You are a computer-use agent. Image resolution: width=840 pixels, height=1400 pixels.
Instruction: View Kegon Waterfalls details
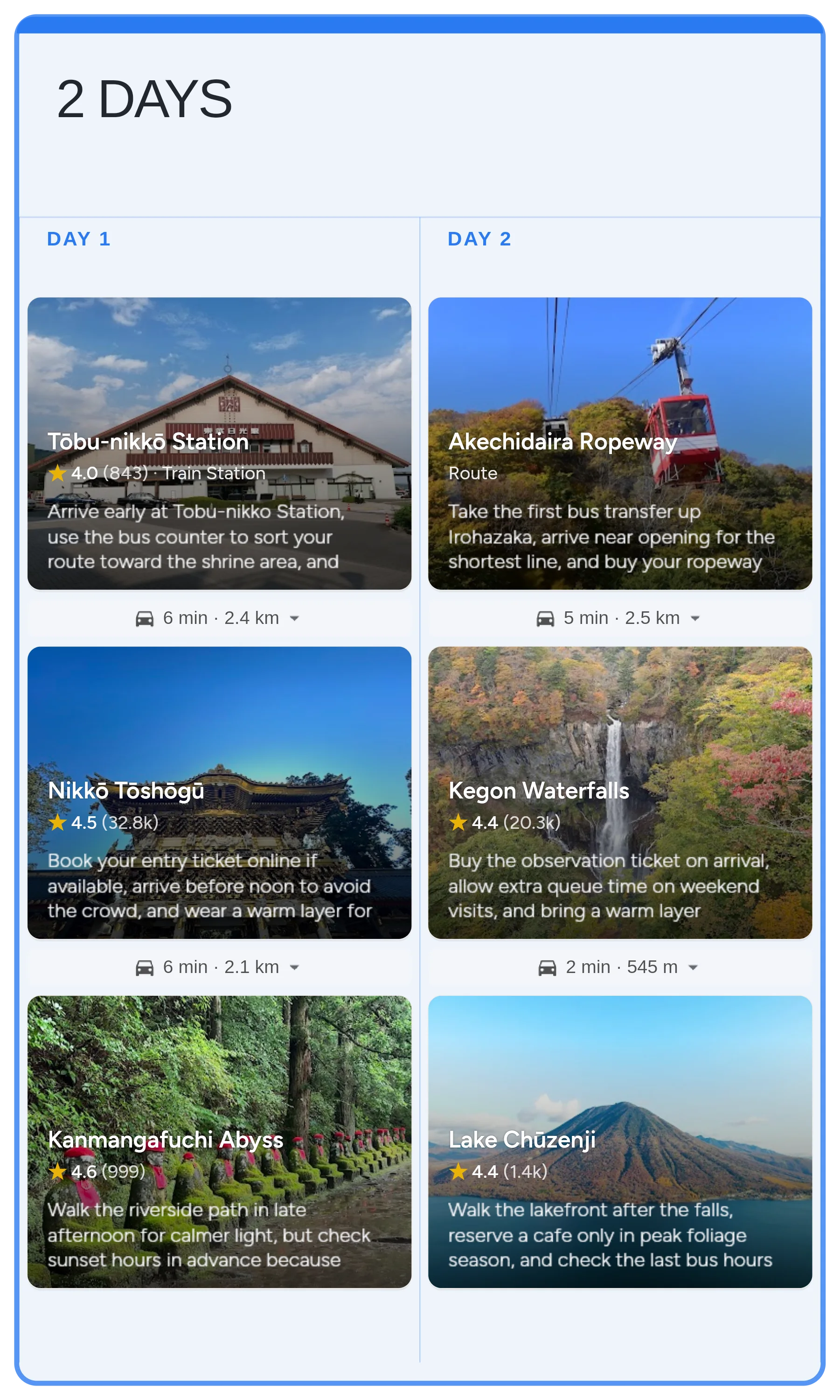pyautogui.click(x=620, y=792)
